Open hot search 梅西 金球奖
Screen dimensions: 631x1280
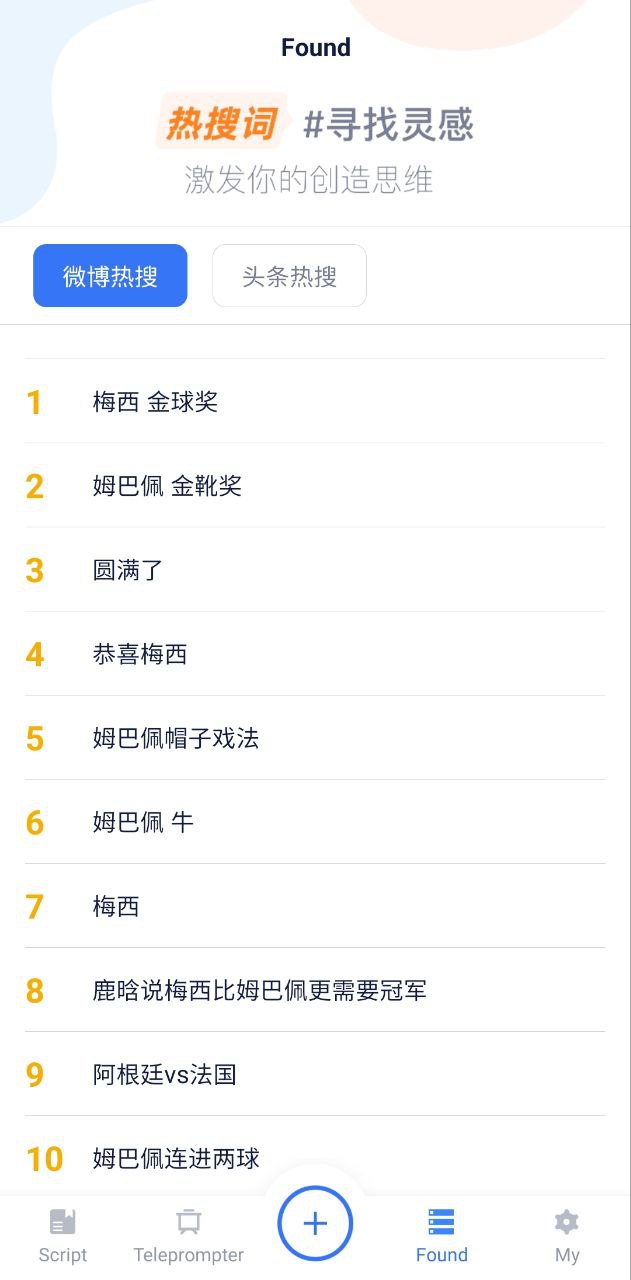click(315, 402)
